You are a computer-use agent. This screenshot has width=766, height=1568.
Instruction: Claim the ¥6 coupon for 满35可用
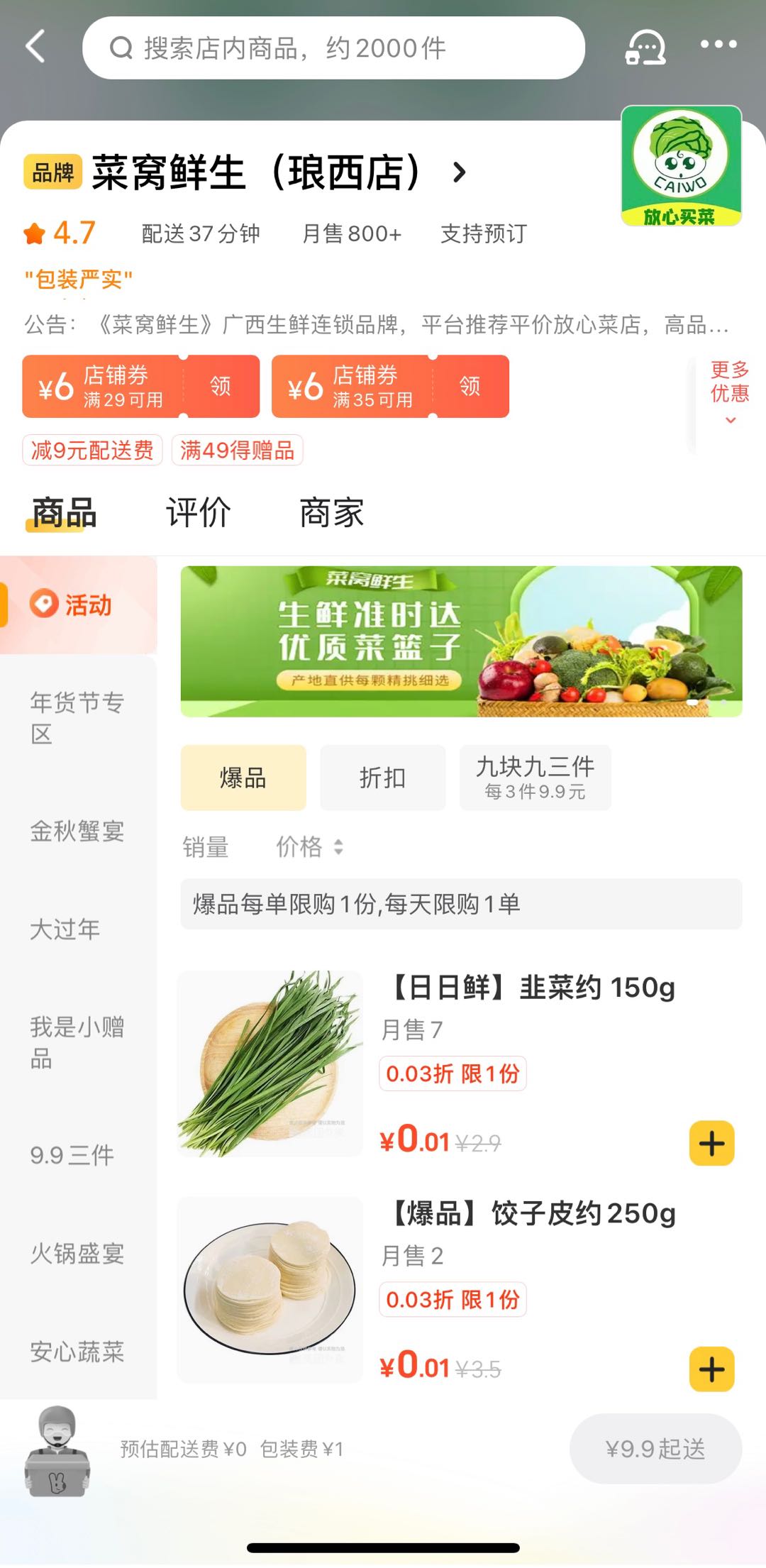(x=470, y=386)
